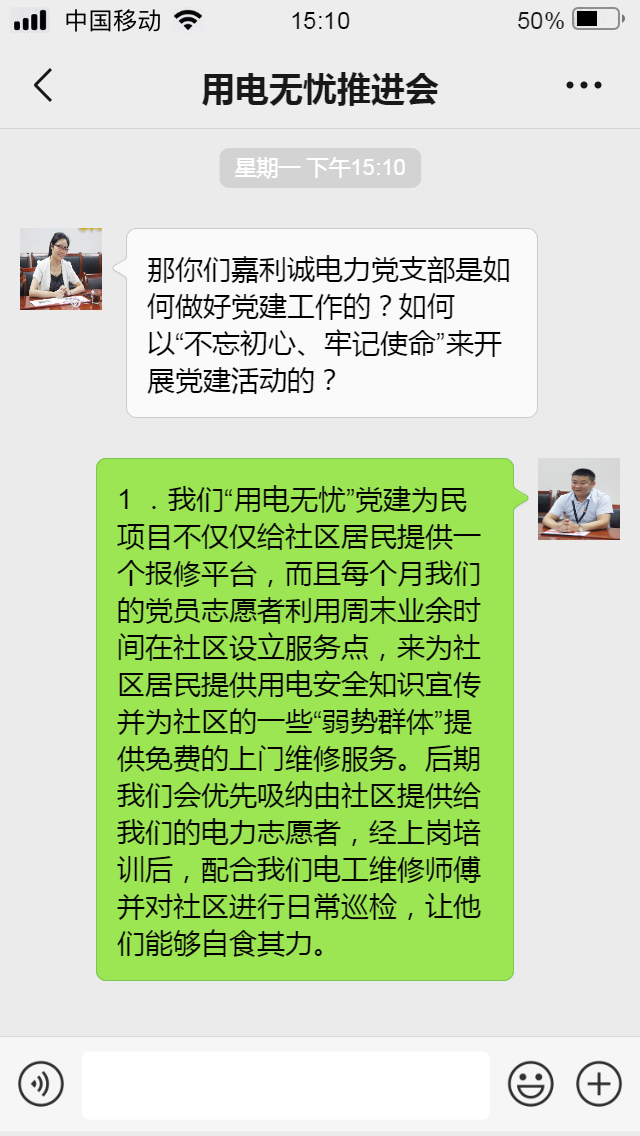
Task: Open the three-dot chat options menu
Action: pos(583,85)
